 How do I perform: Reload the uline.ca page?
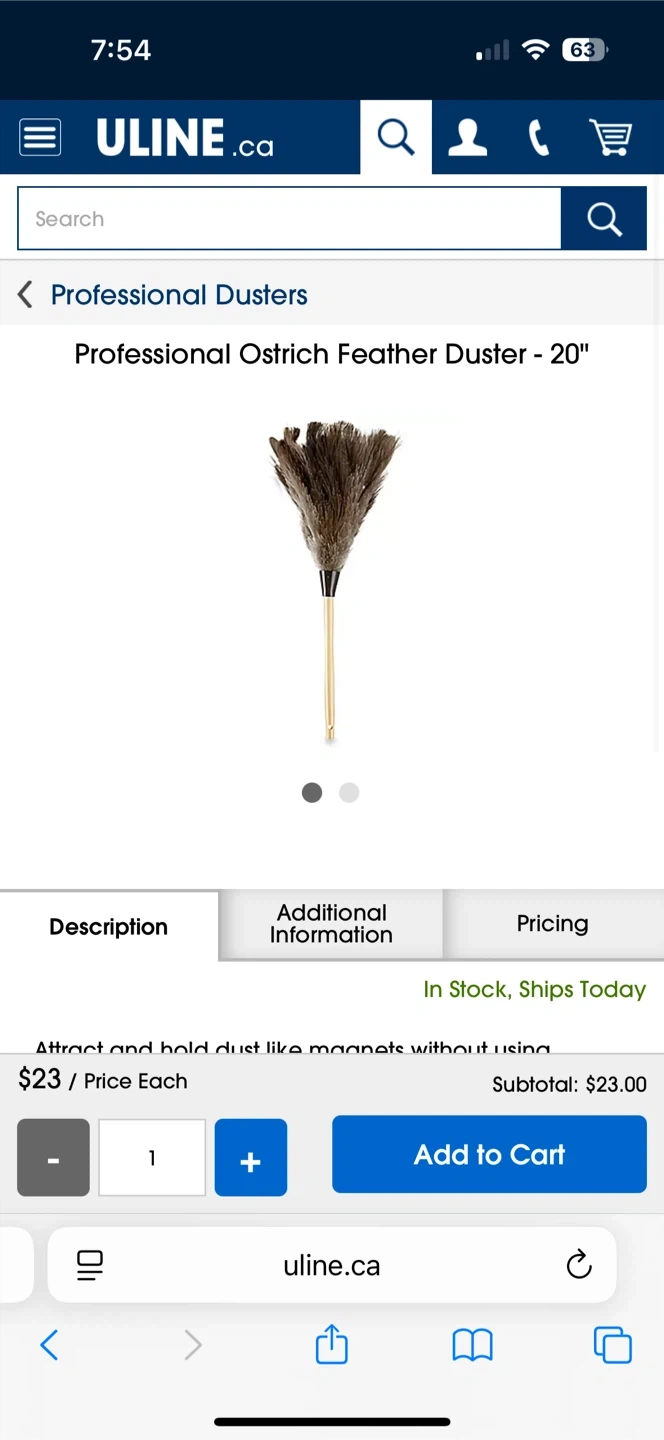pos(579,1265)
